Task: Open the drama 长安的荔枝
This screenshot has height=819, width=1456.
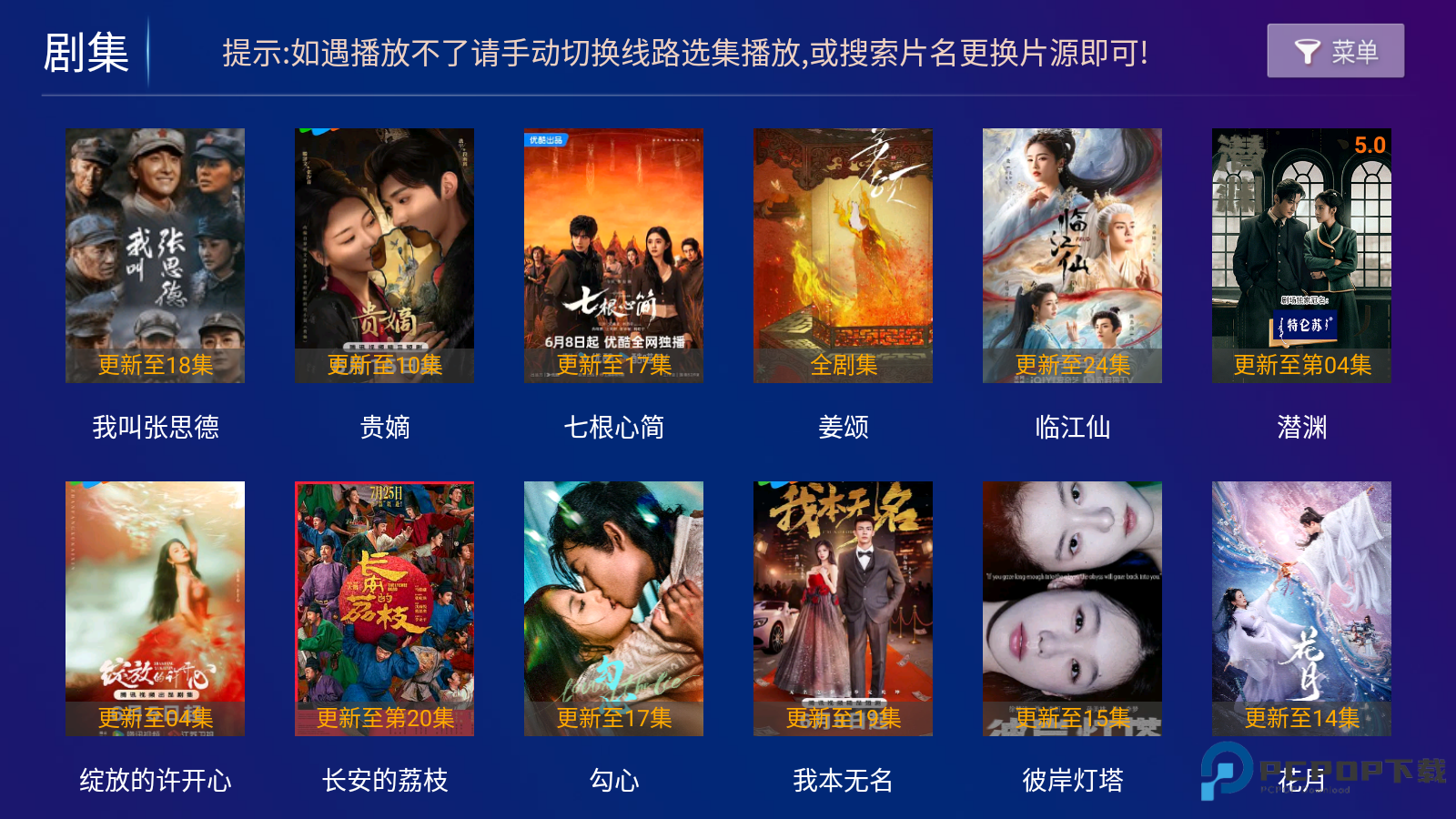Action: pyautogui.click(x=384, y=609)
